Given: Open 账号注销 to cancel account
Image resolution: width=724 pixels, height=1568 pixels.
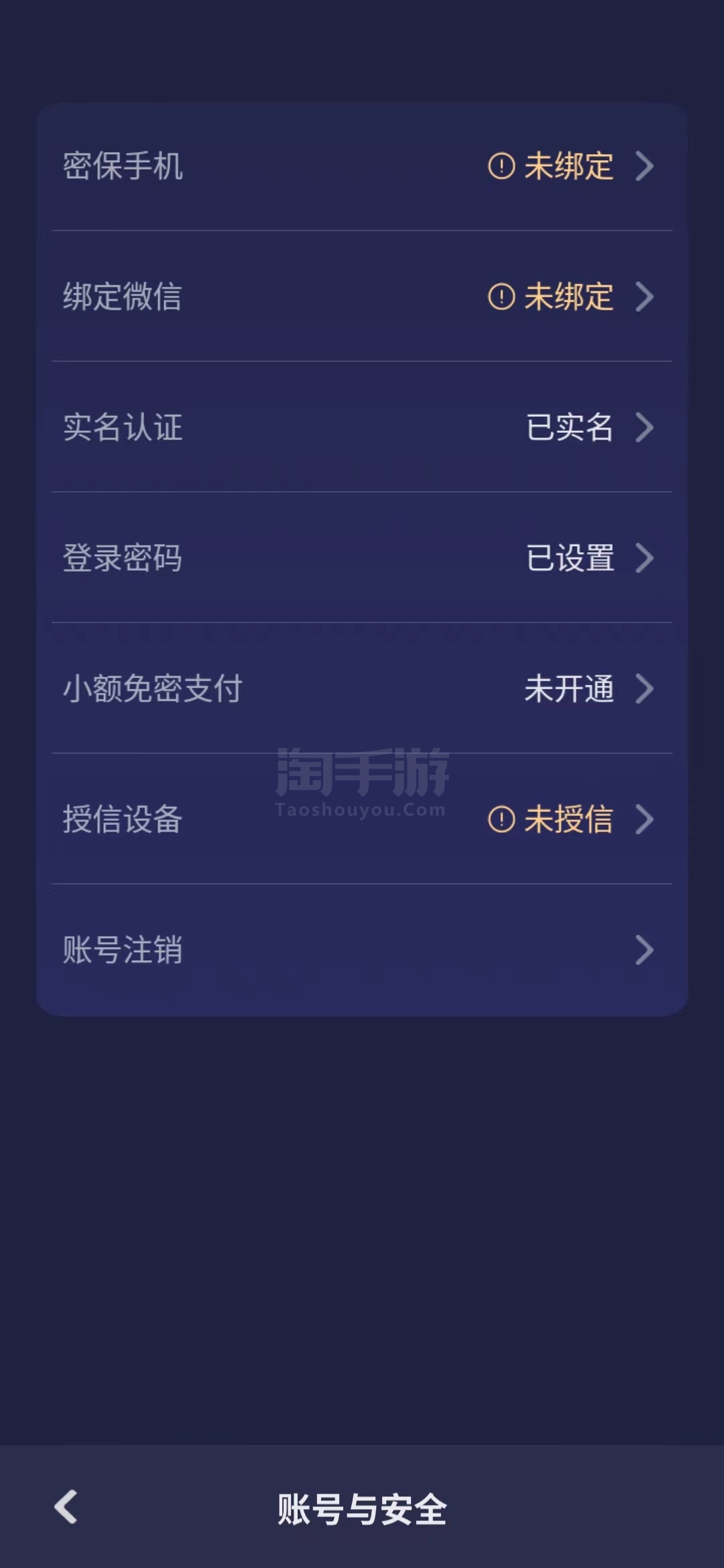Looking at the screenshot, I should click(362, 950).
